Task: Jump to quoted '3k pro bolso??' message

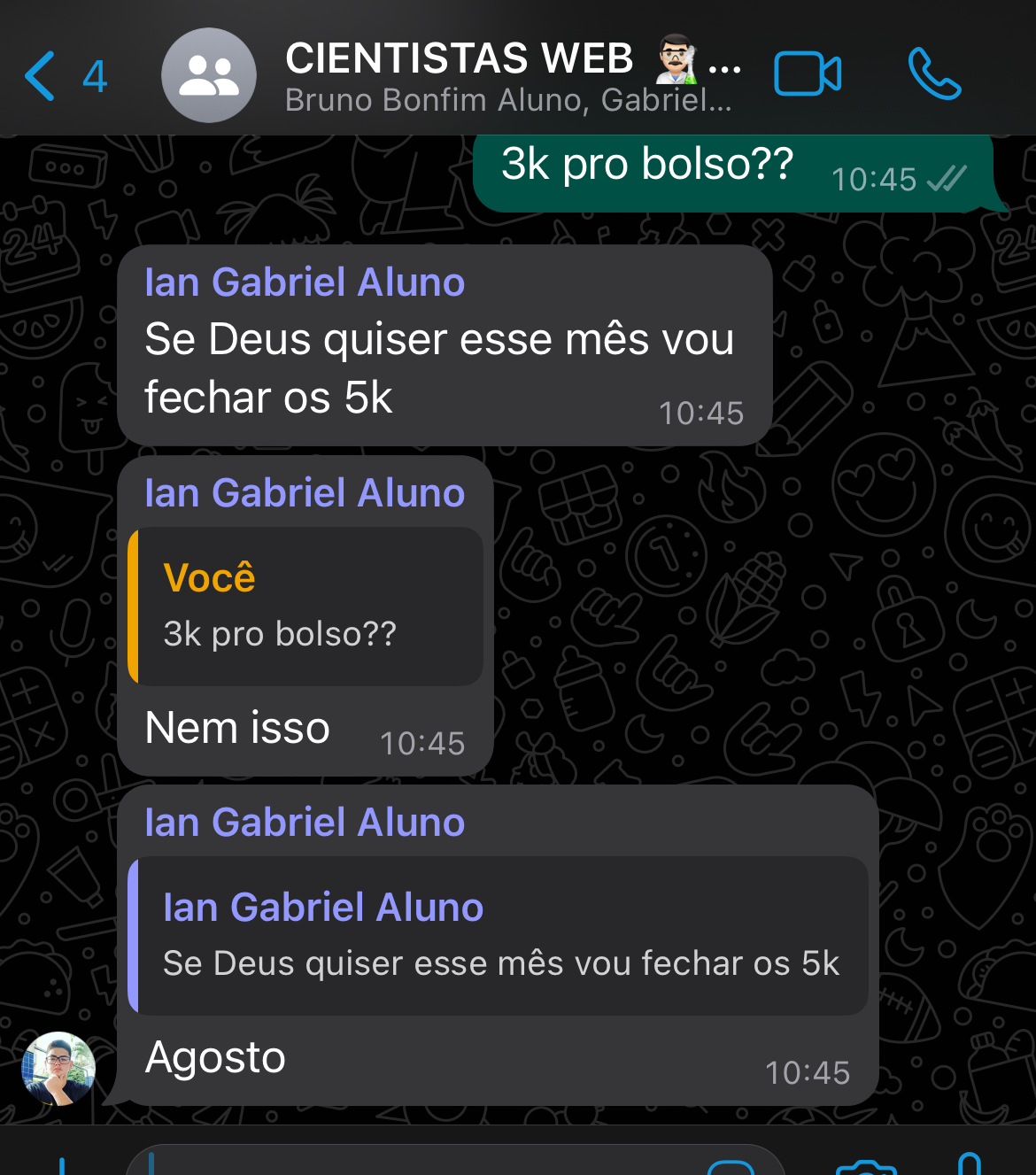Action: point(305,607)
